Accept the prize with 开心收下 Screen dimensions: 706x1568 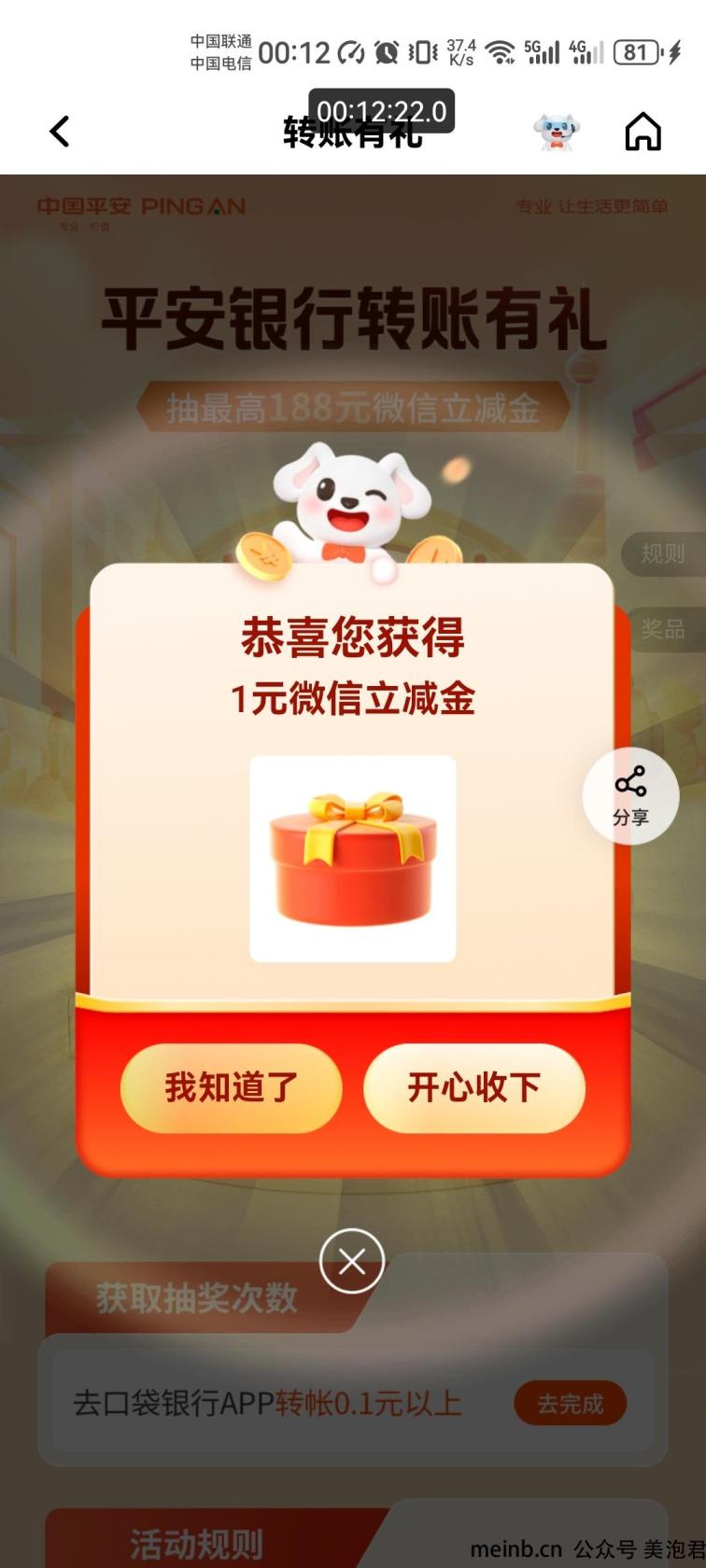point(473,1087)
